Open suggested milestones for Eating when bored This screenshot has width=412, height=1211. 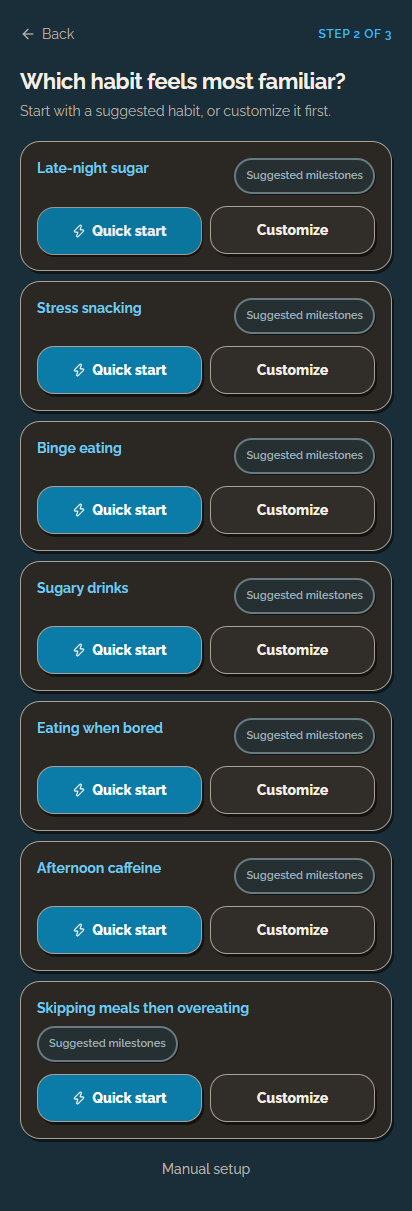[x=304, y=736]
